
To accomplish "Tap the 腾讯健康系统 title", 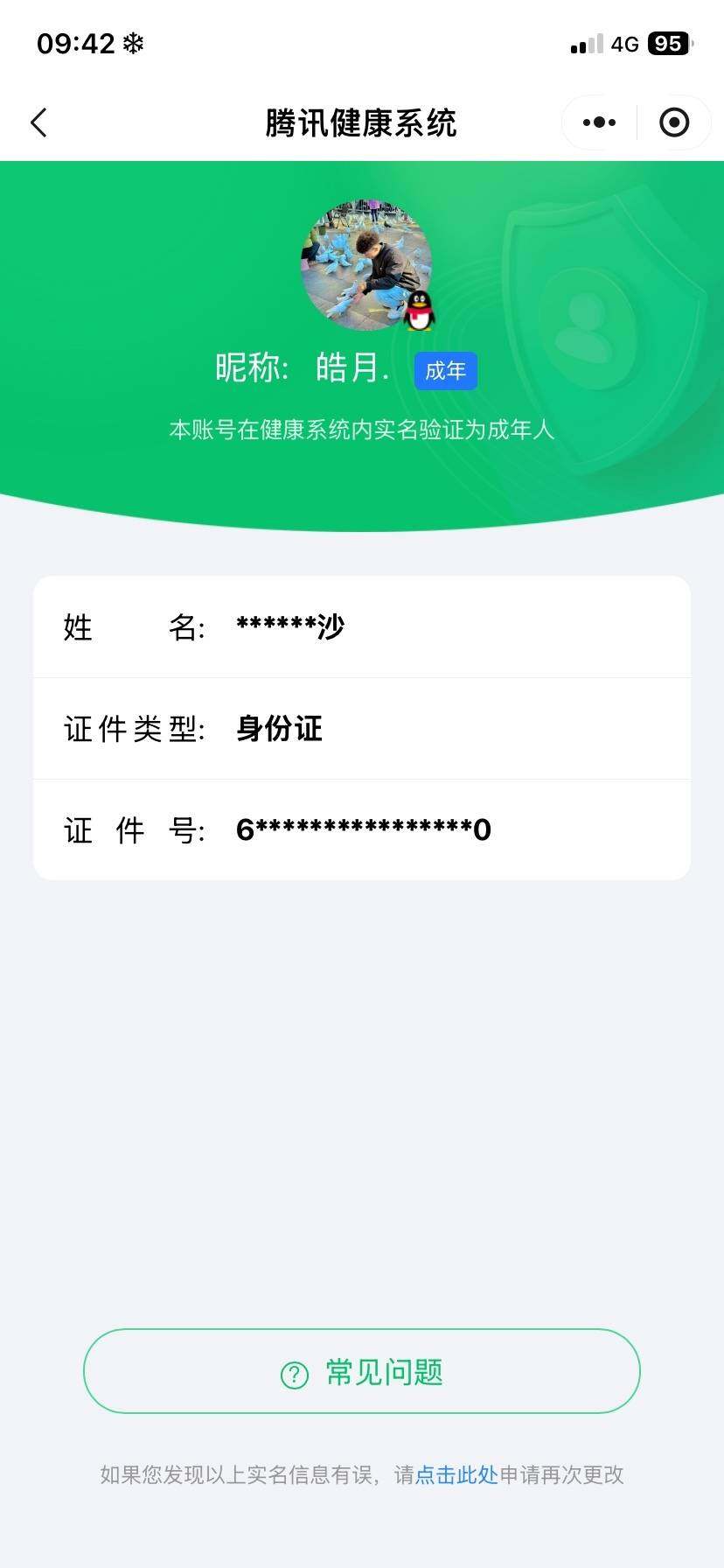I will pyautogui.click(x=362, y=122).
